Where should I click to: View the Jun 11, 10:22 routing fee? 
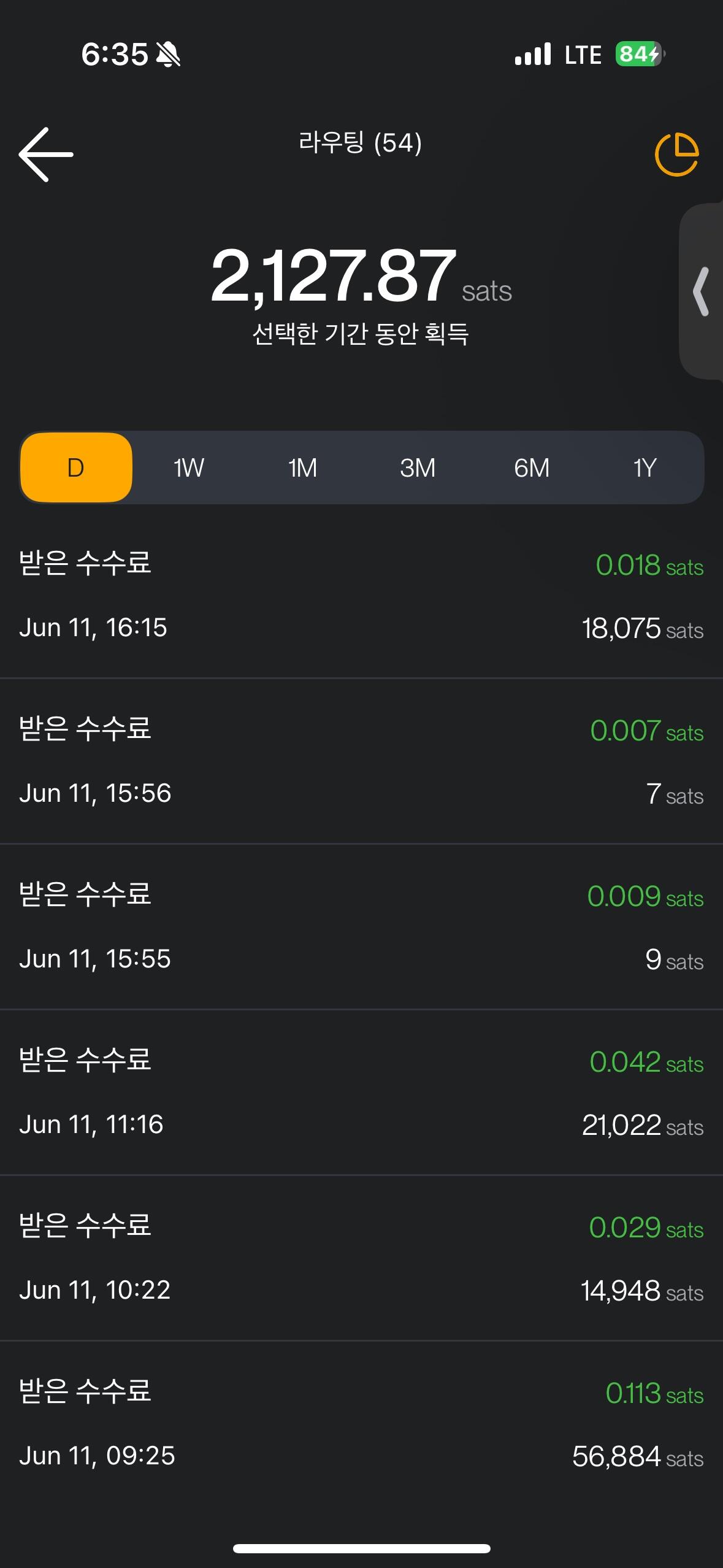[361, 1258]
